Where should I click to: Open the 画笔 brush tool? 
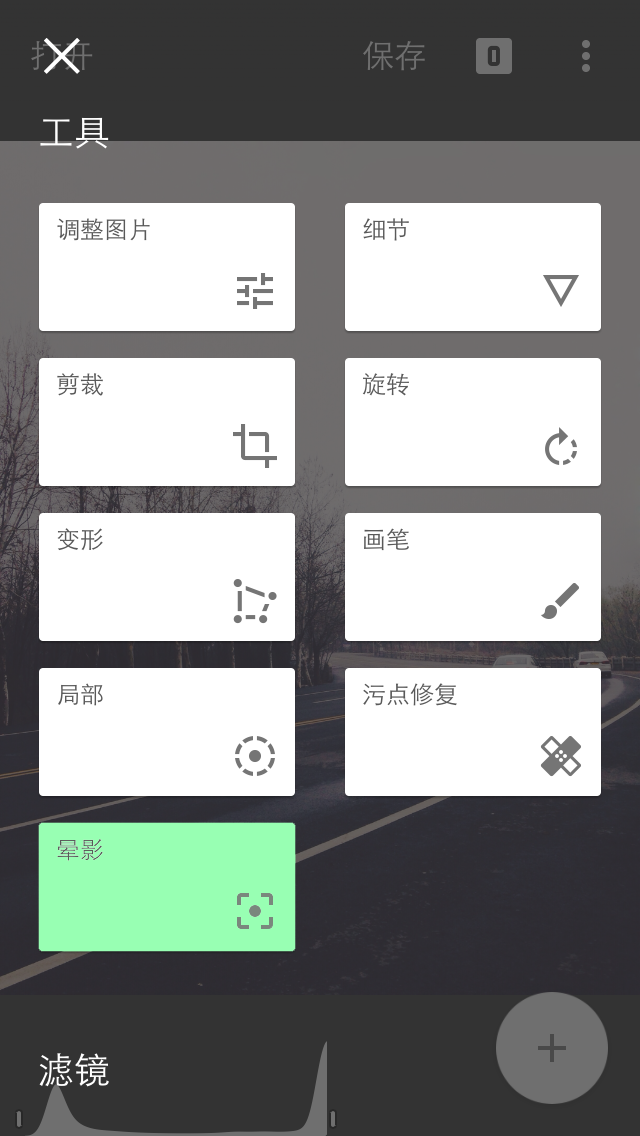[x=472, y=577]
